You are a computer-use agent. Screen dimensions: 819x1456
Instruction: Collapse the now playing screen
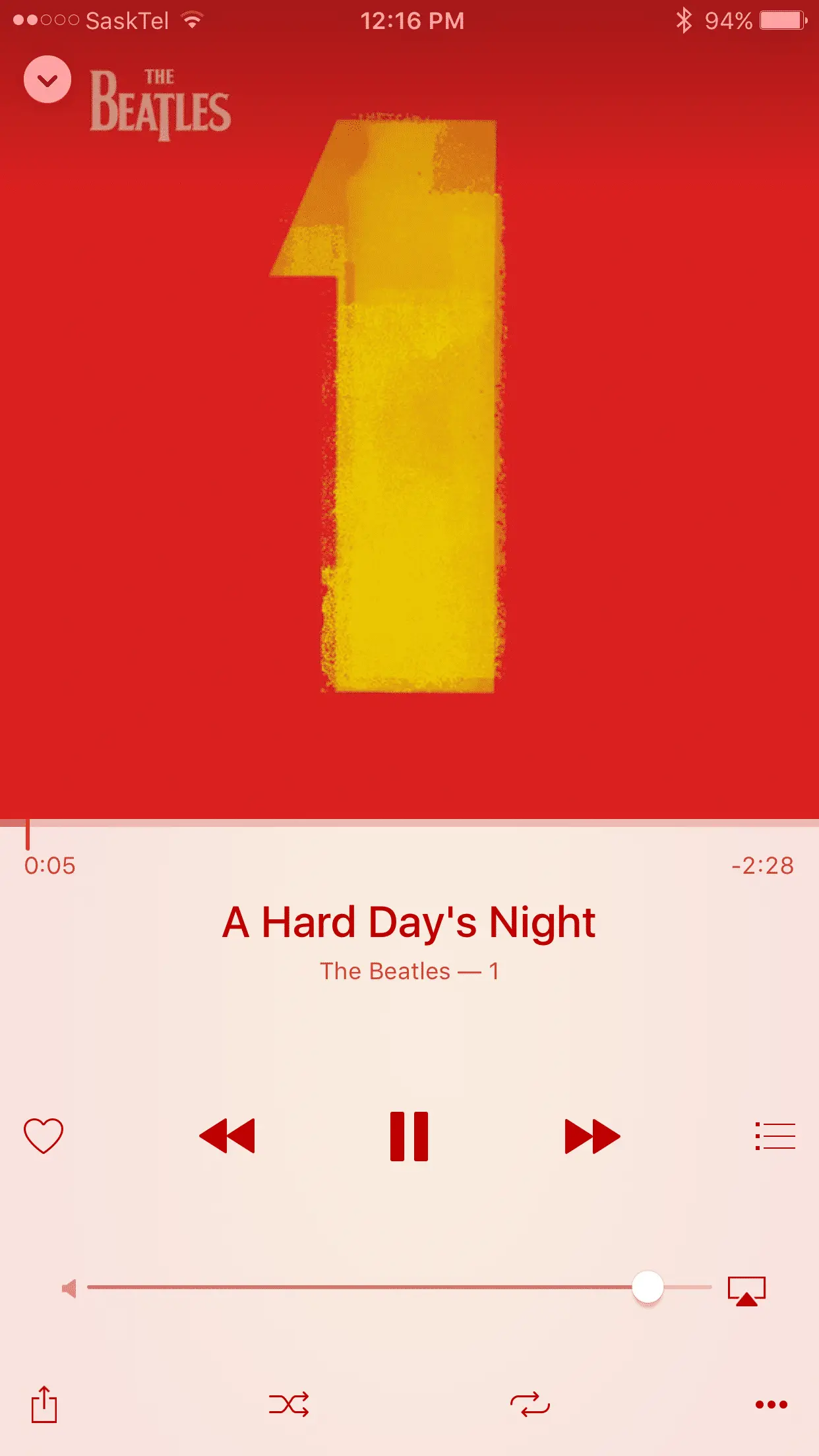pos(47,80)
